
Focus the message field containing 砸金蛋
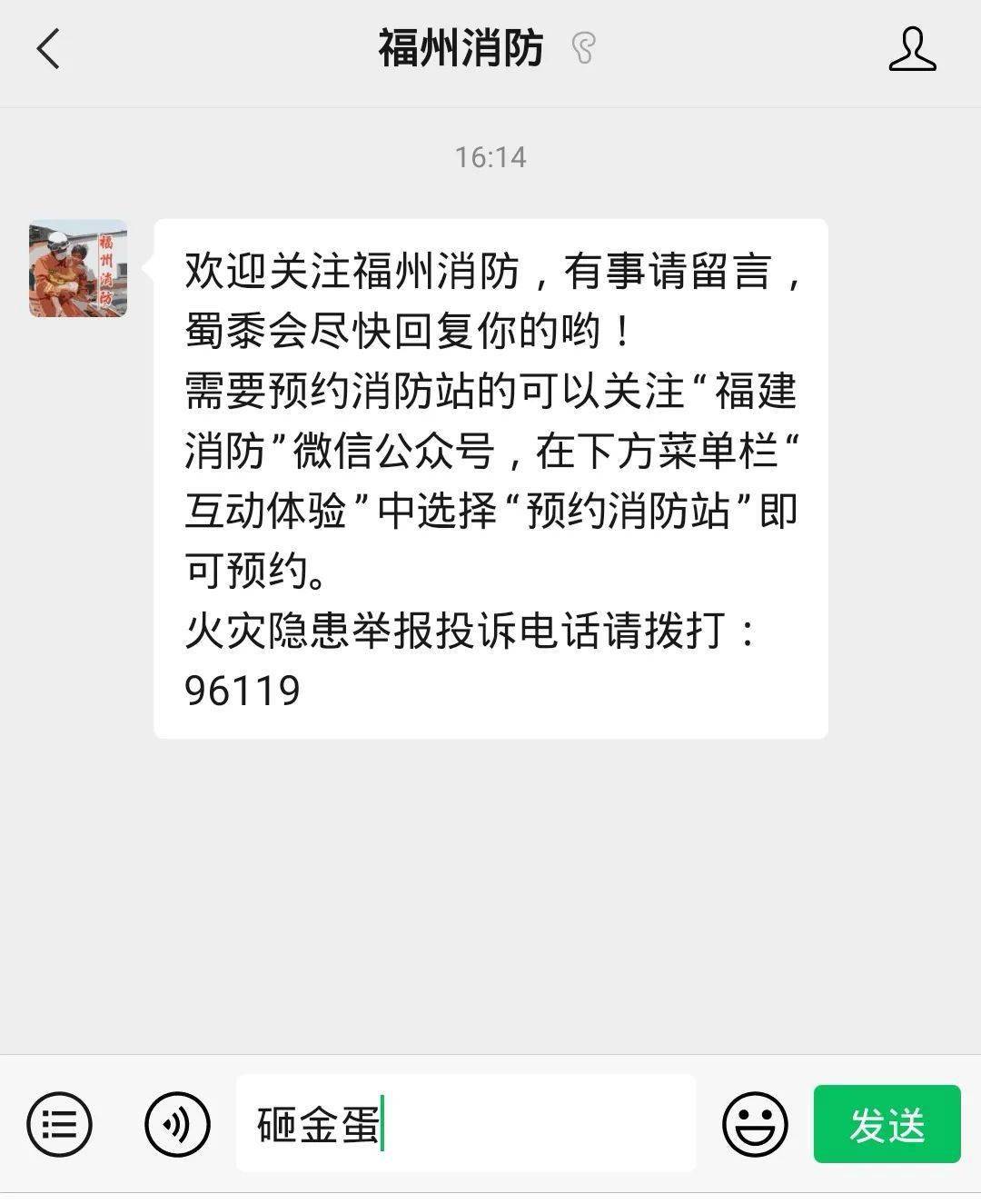click(x=465, y=1124)
